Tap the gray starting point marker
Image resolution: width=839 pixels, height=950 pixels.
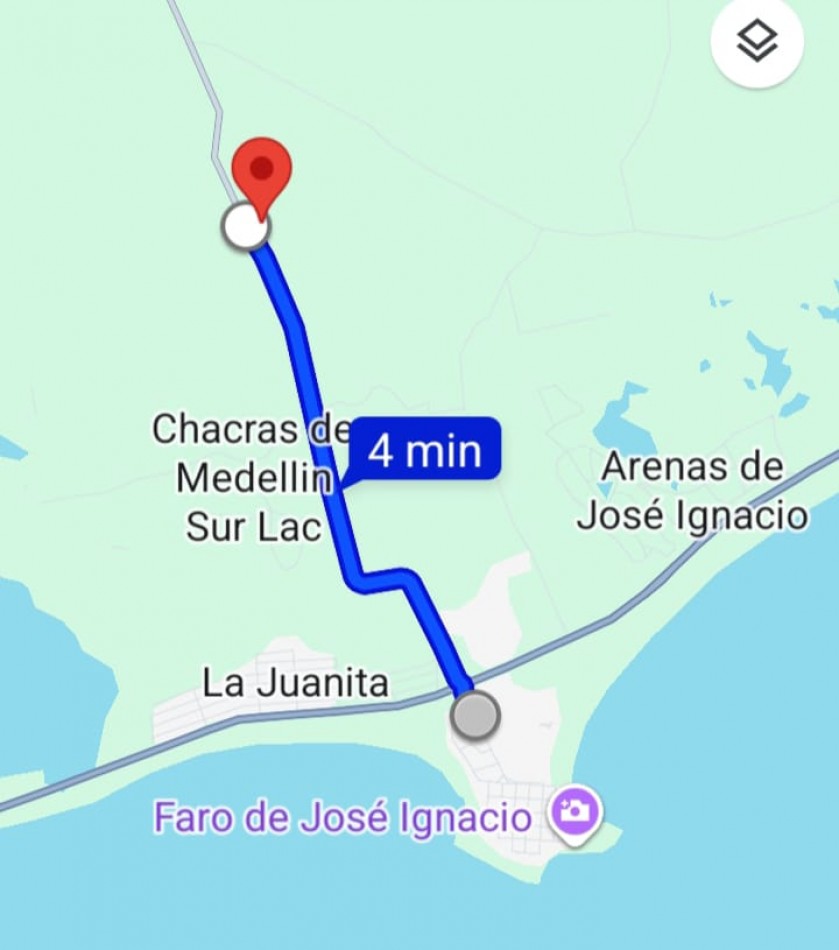[475, 716]
